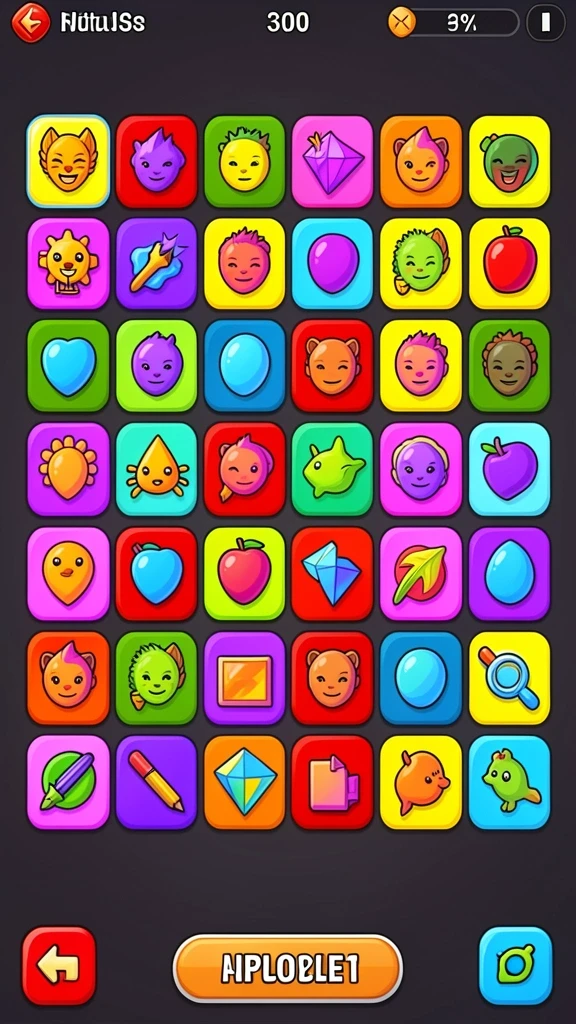The width and height of the screenshot is (576, 1024).
Task: Tap the blue button with green ring icon
Action: tap(516, 965)
